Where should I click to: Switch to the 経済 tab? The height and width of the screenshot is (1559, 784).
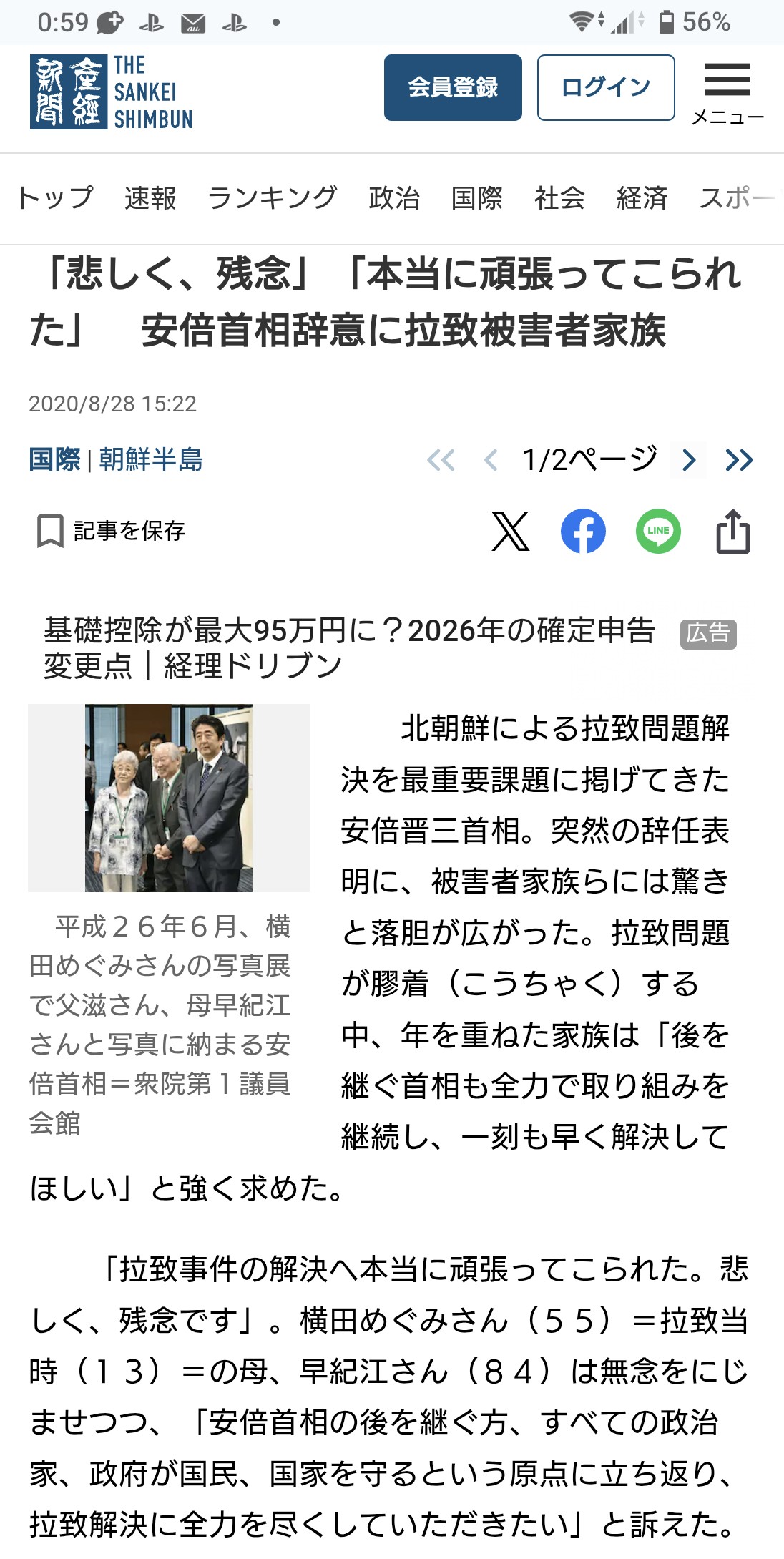(x=642, y=198)
